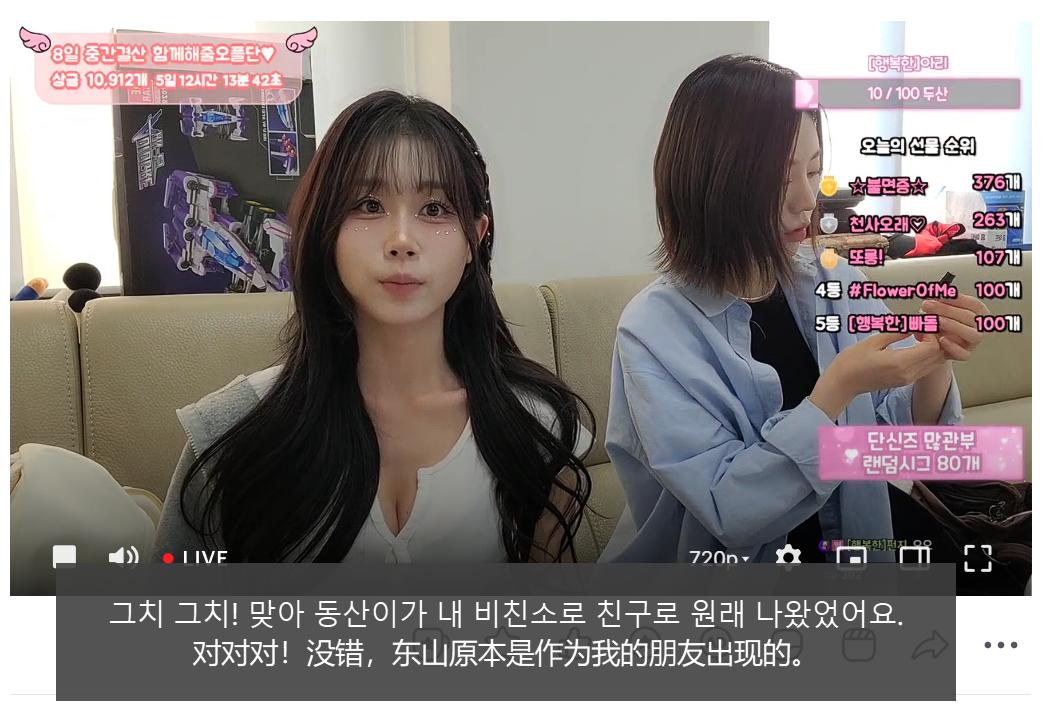Open the 720p quality dropdown
Viewport: 1050px width, 704px height.
[719, 557]
